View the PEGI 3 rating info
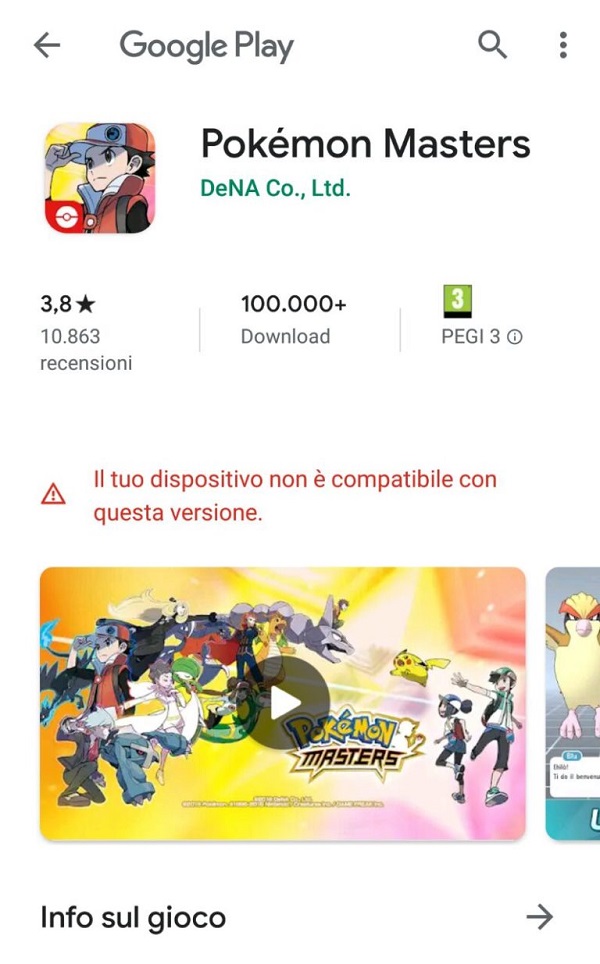The height and width of the screenshot is (964, 600). tap(515, 337)
